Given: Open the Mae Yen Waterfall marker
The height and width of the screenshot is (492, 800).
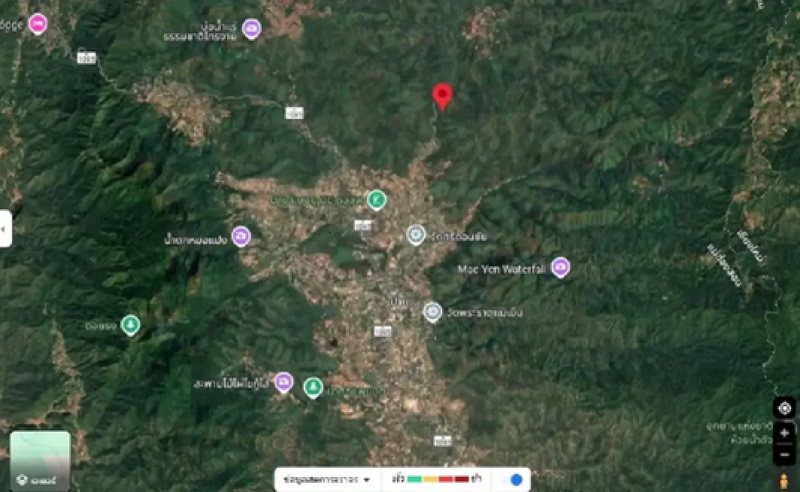Looking at the screenshot, I should point(561,267).
